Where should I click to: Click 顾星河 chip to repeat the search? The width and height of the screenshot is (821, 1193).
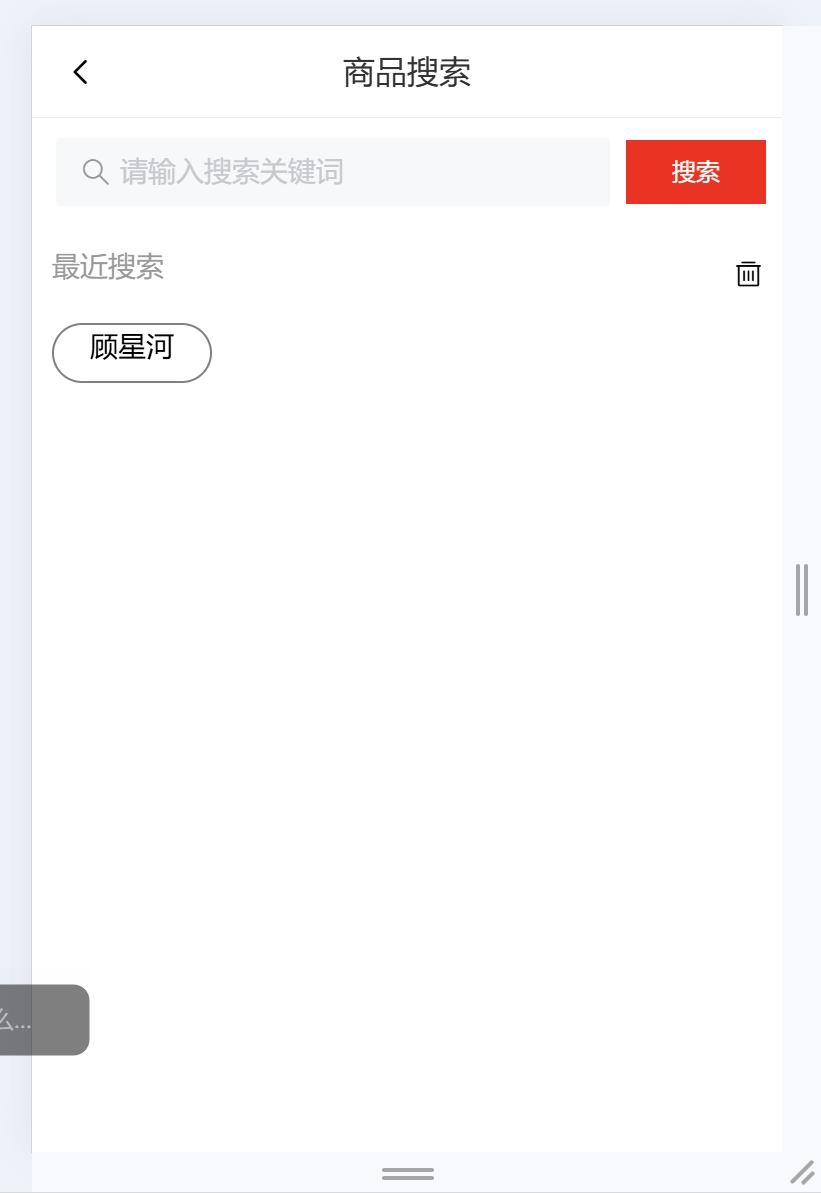(x=131, y=352)
